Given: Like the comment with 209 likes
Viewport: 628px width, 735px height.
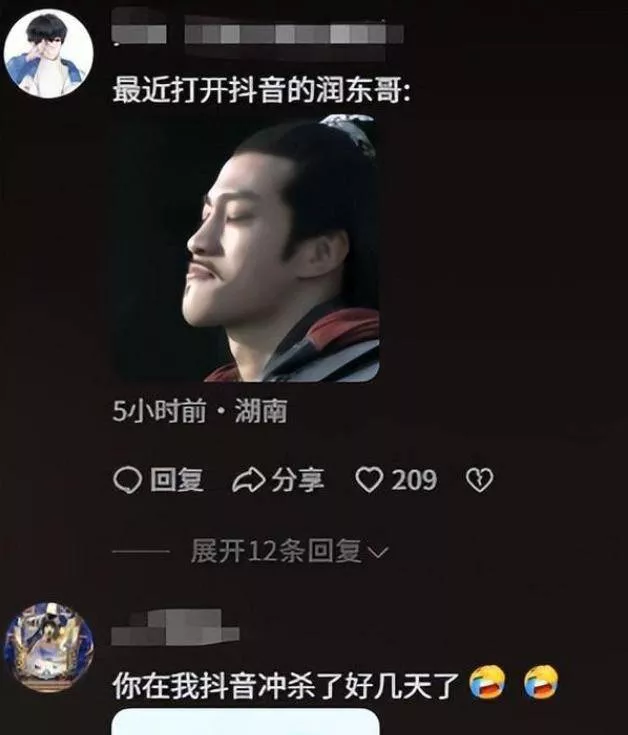Looking at the screenshot, I should point(371,481).
